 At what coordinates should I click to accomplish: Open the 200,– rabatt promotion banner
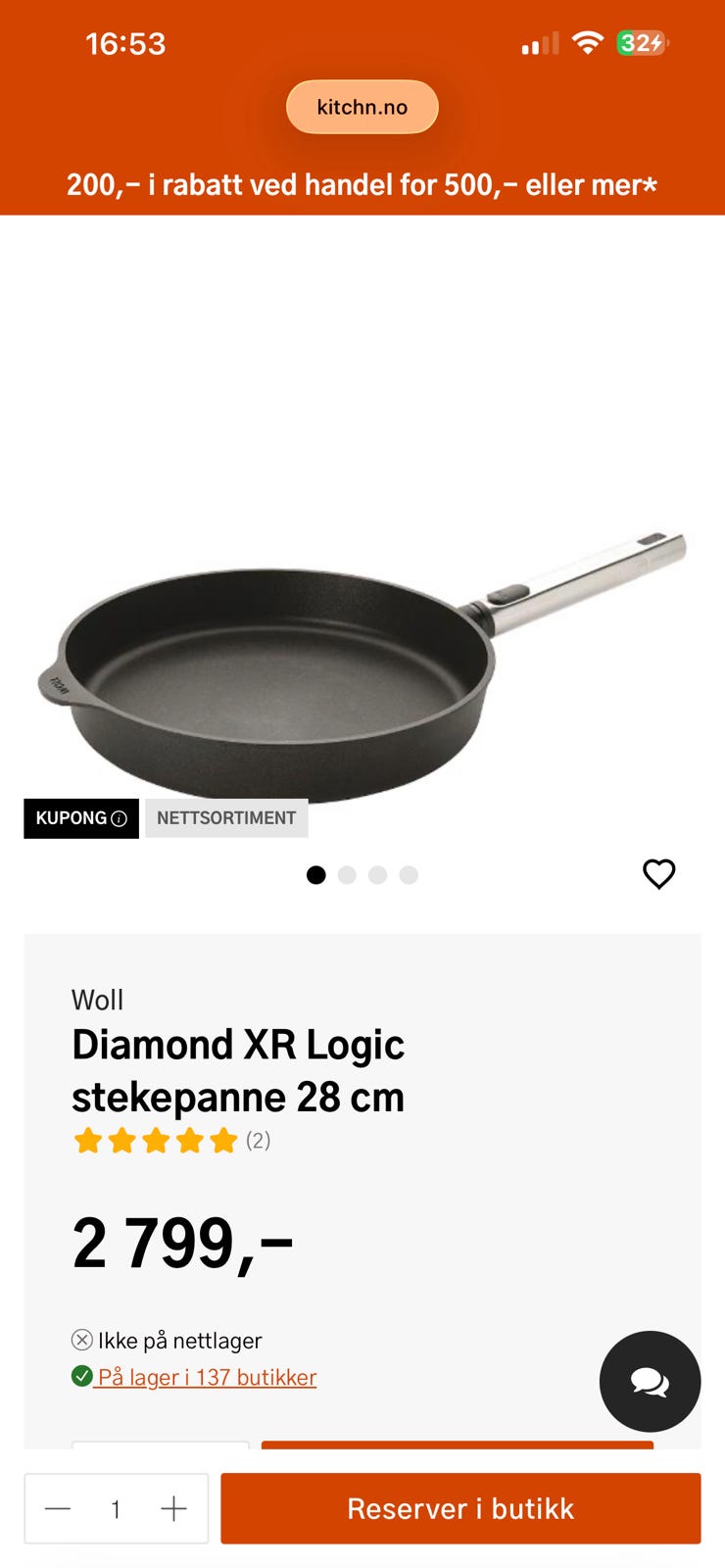pos(362,184)
